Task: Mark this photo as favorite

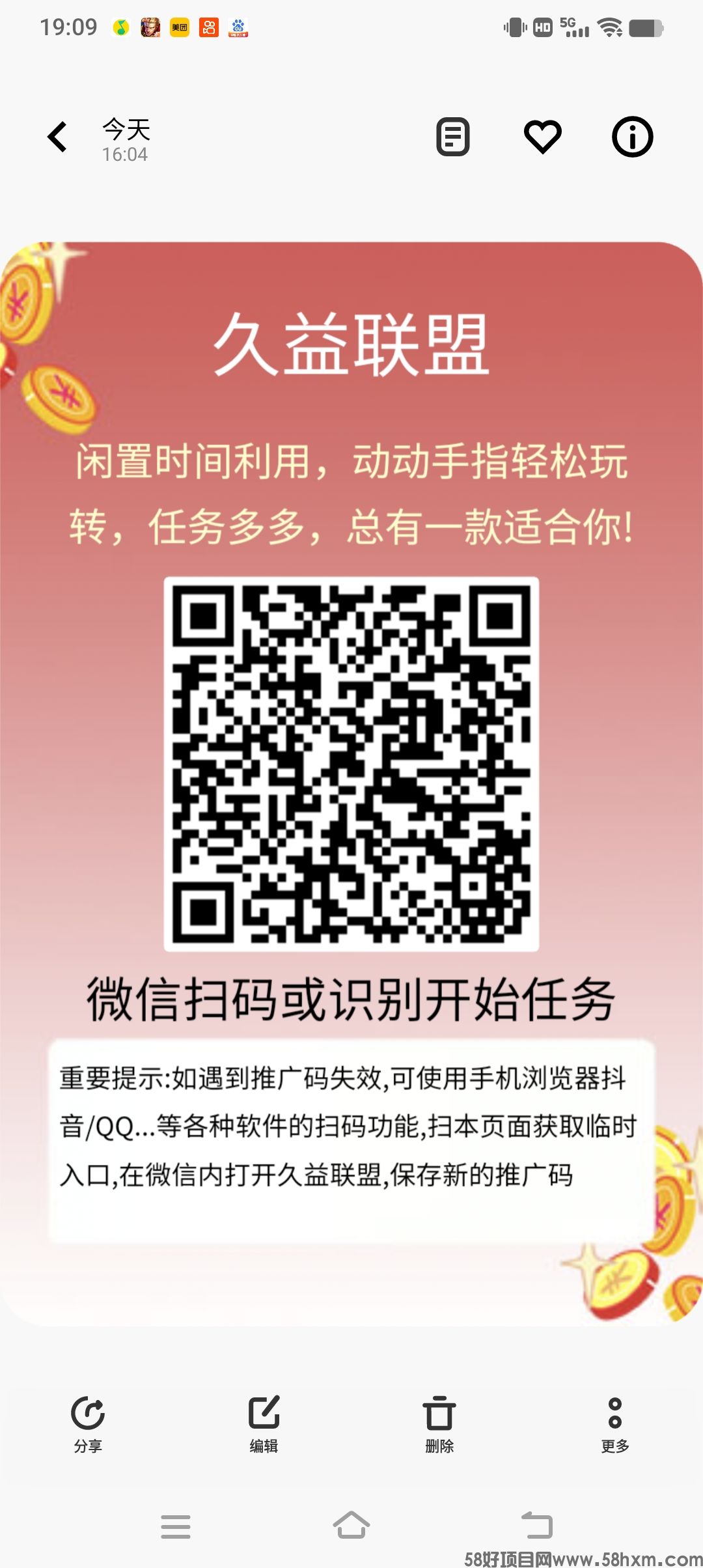Action: 543,137
